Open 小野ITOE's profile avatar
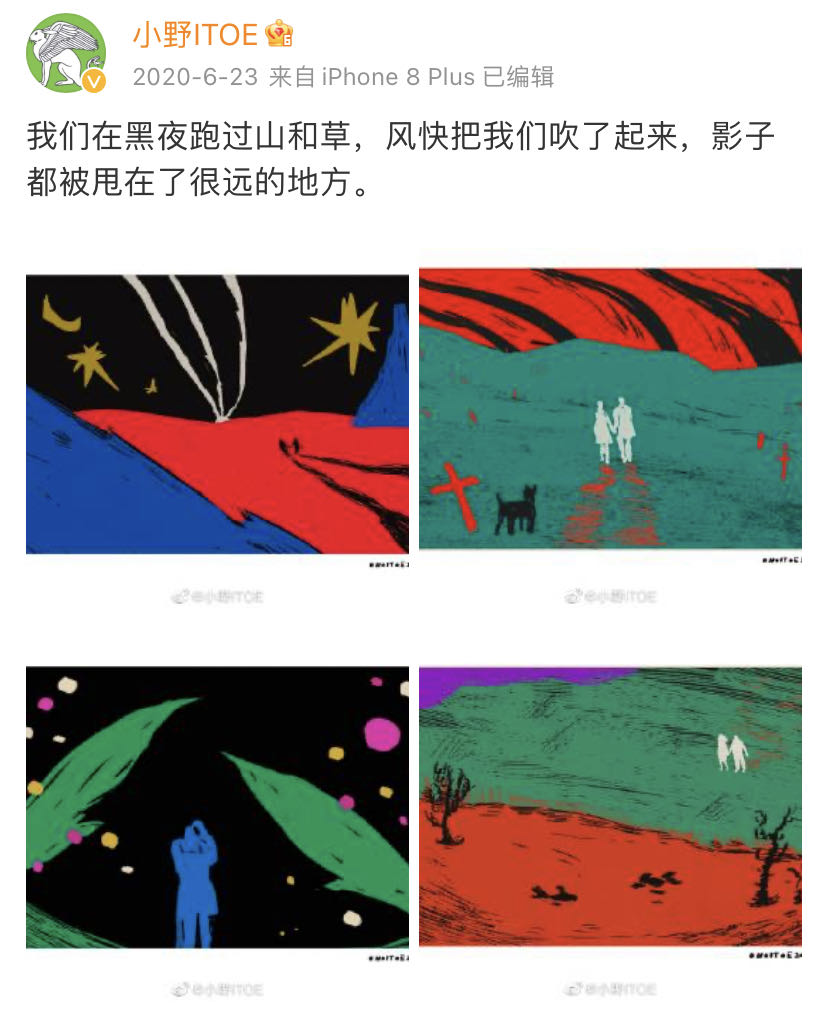 (66, 53)
